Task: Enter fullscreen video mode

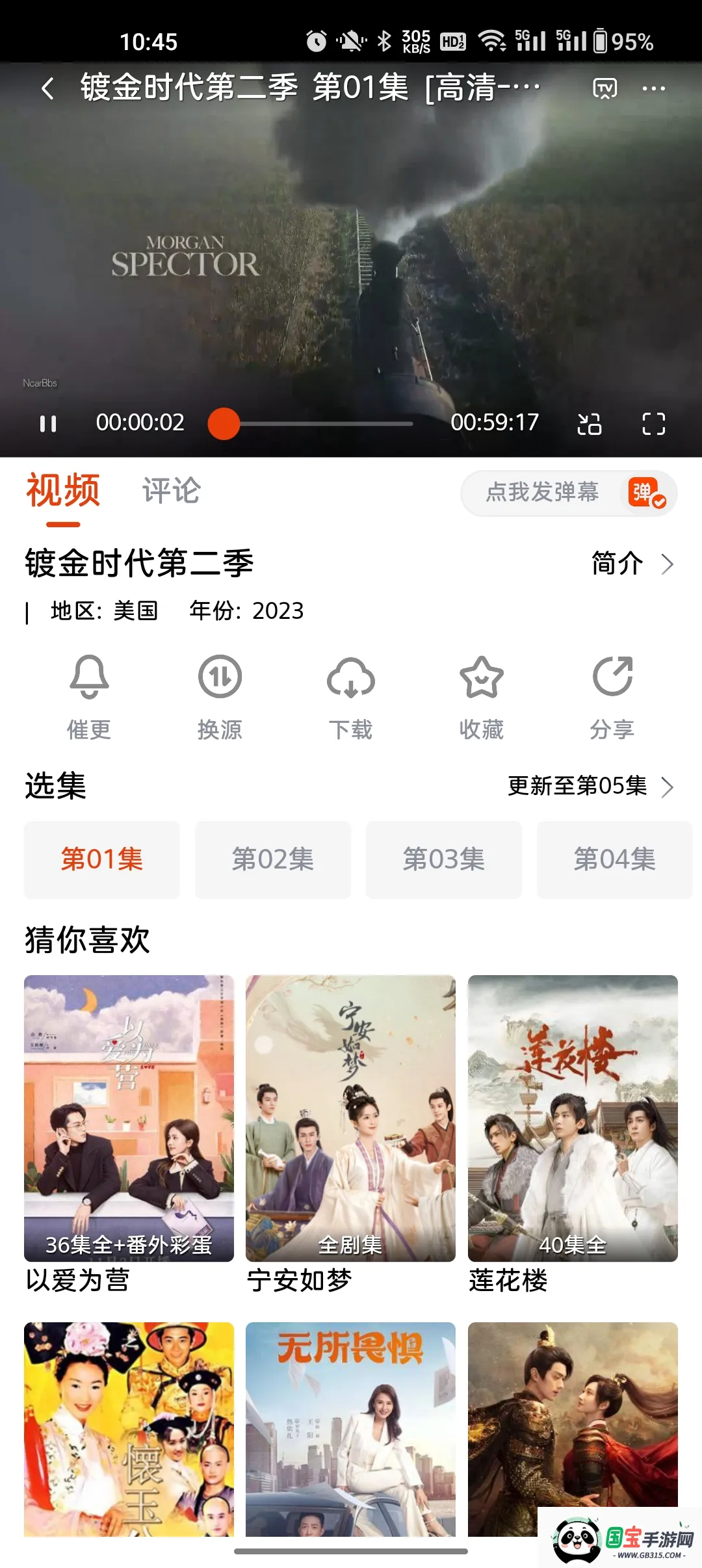Action: click(653, 424)
